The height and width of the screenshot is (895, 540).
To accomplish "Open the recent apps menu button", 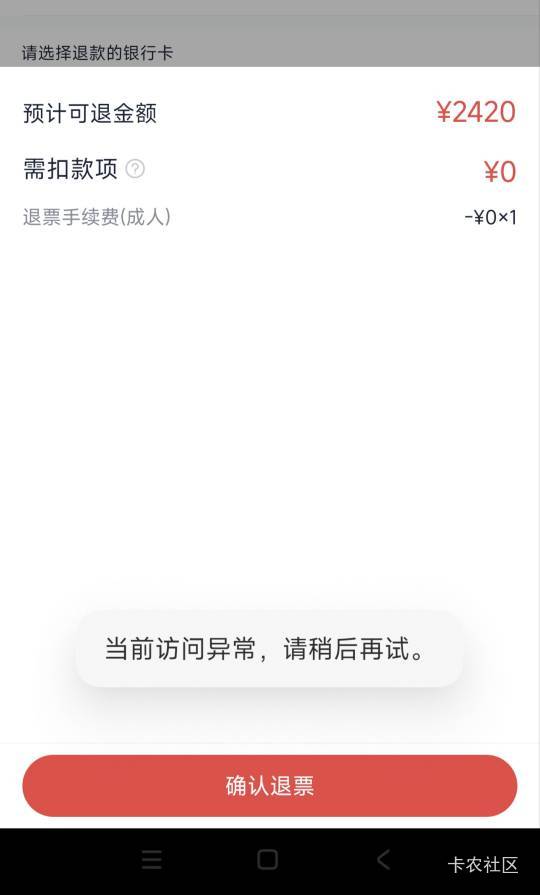I will (151, 859).
